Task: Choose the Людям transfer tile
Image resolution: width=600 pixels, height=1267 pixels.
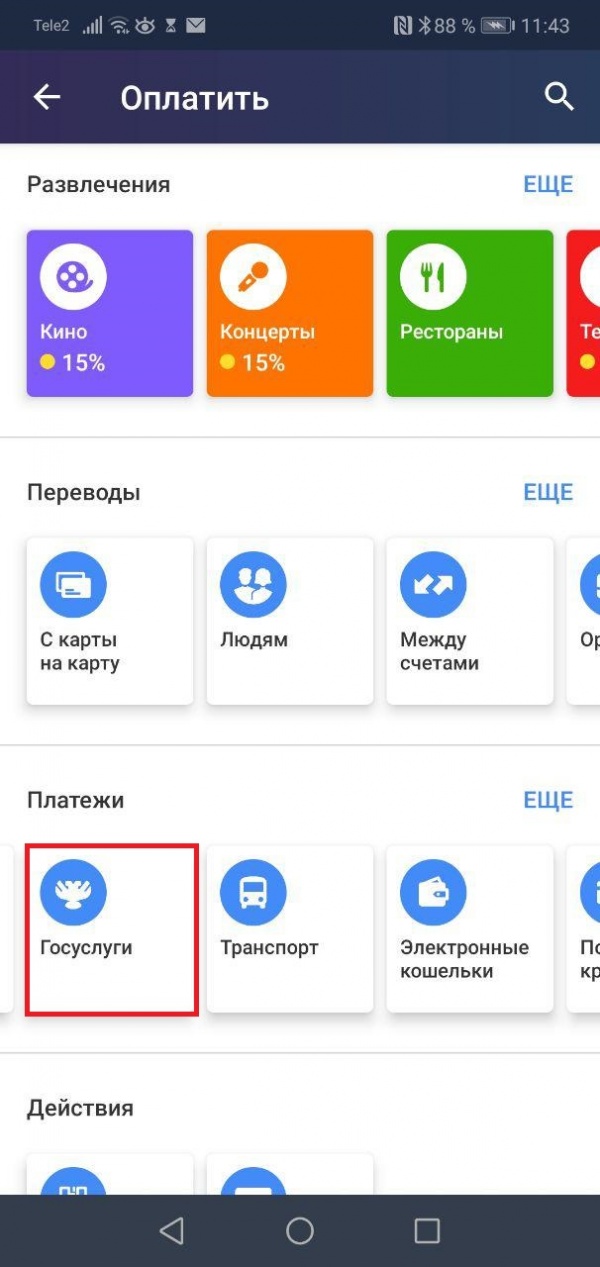Action: [290, 621]
